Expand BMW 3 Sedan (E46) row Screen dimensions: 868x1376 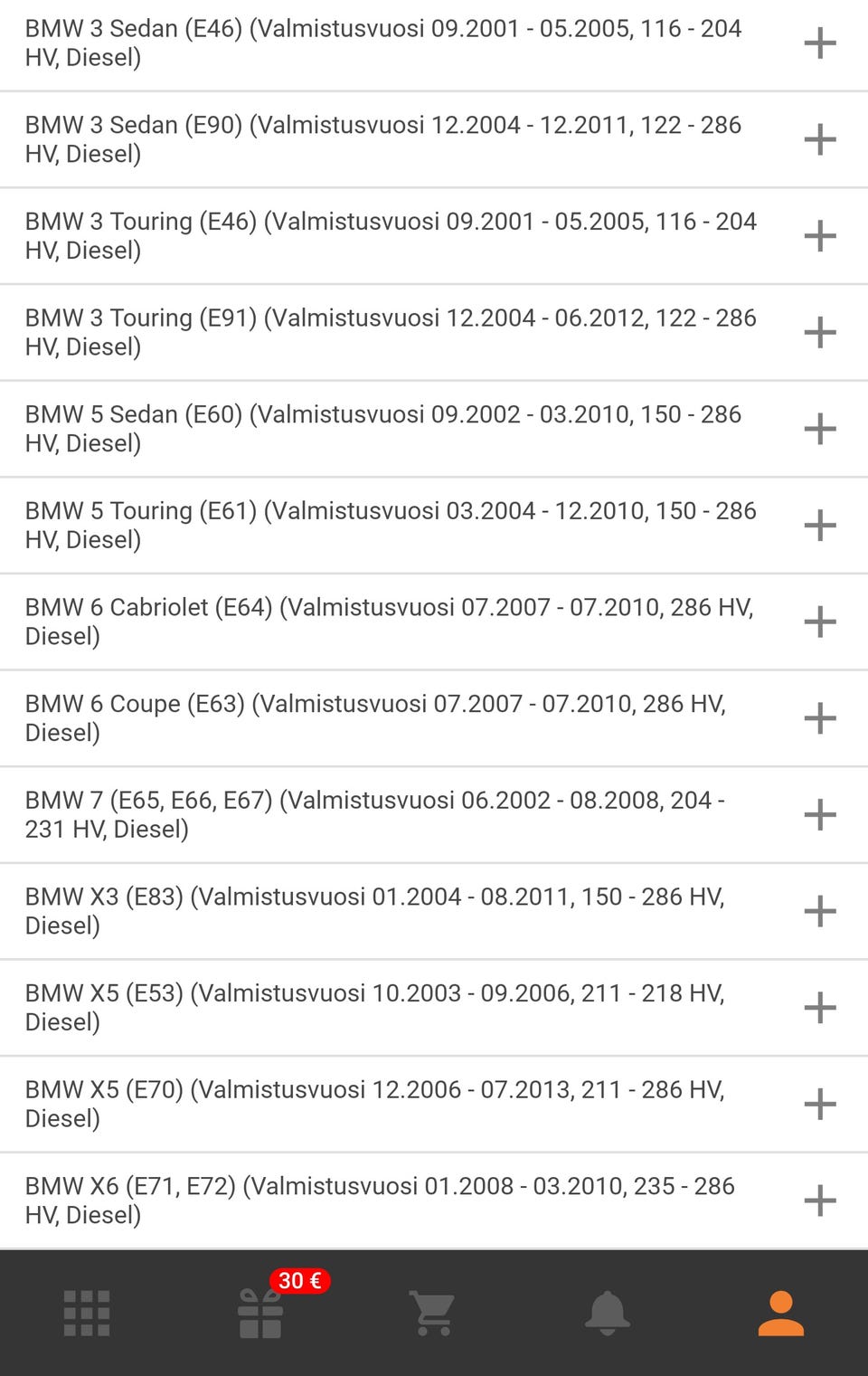(819, 43)
